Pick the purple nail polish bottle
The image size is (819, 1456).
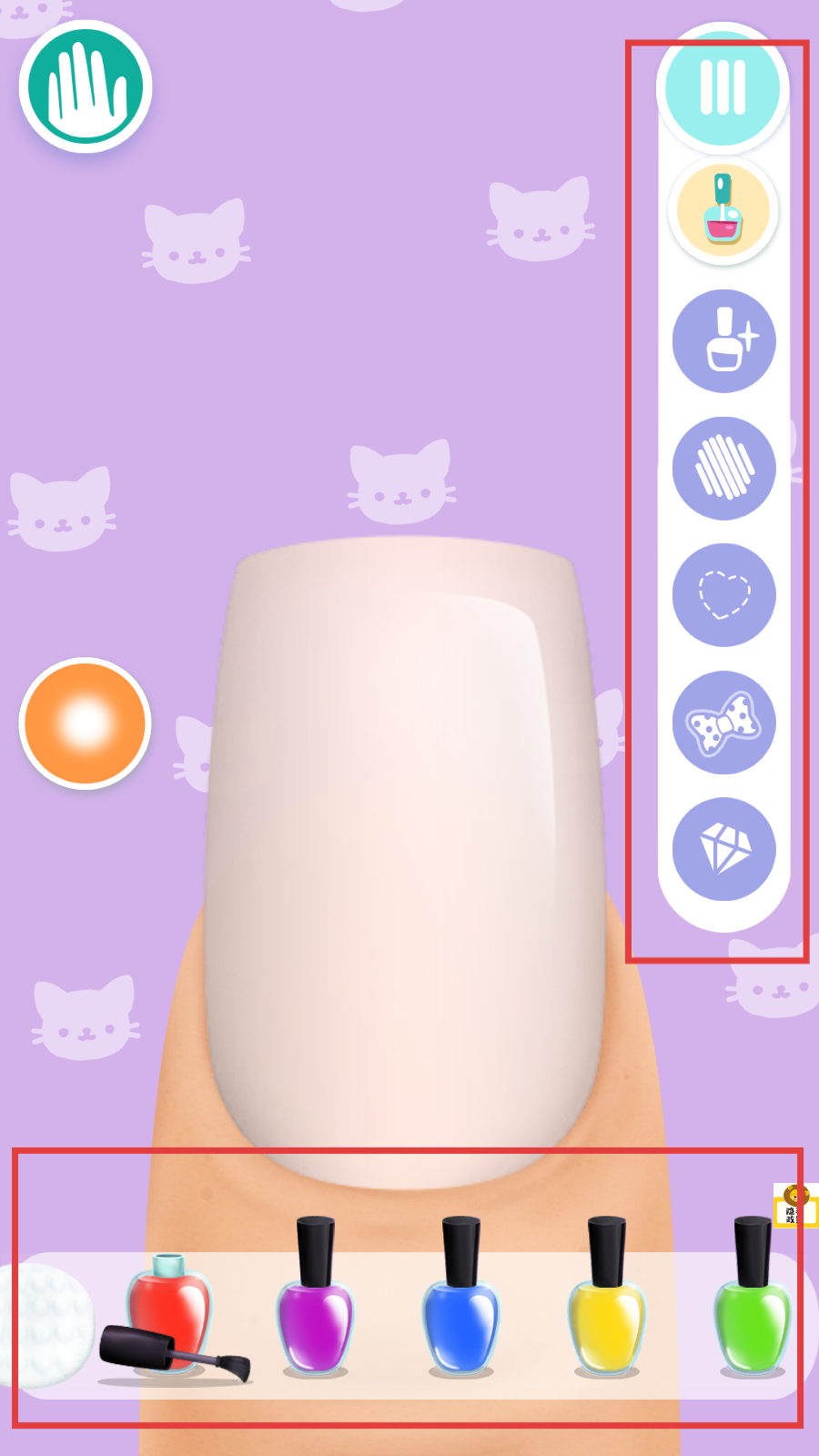click(315, 1301)
